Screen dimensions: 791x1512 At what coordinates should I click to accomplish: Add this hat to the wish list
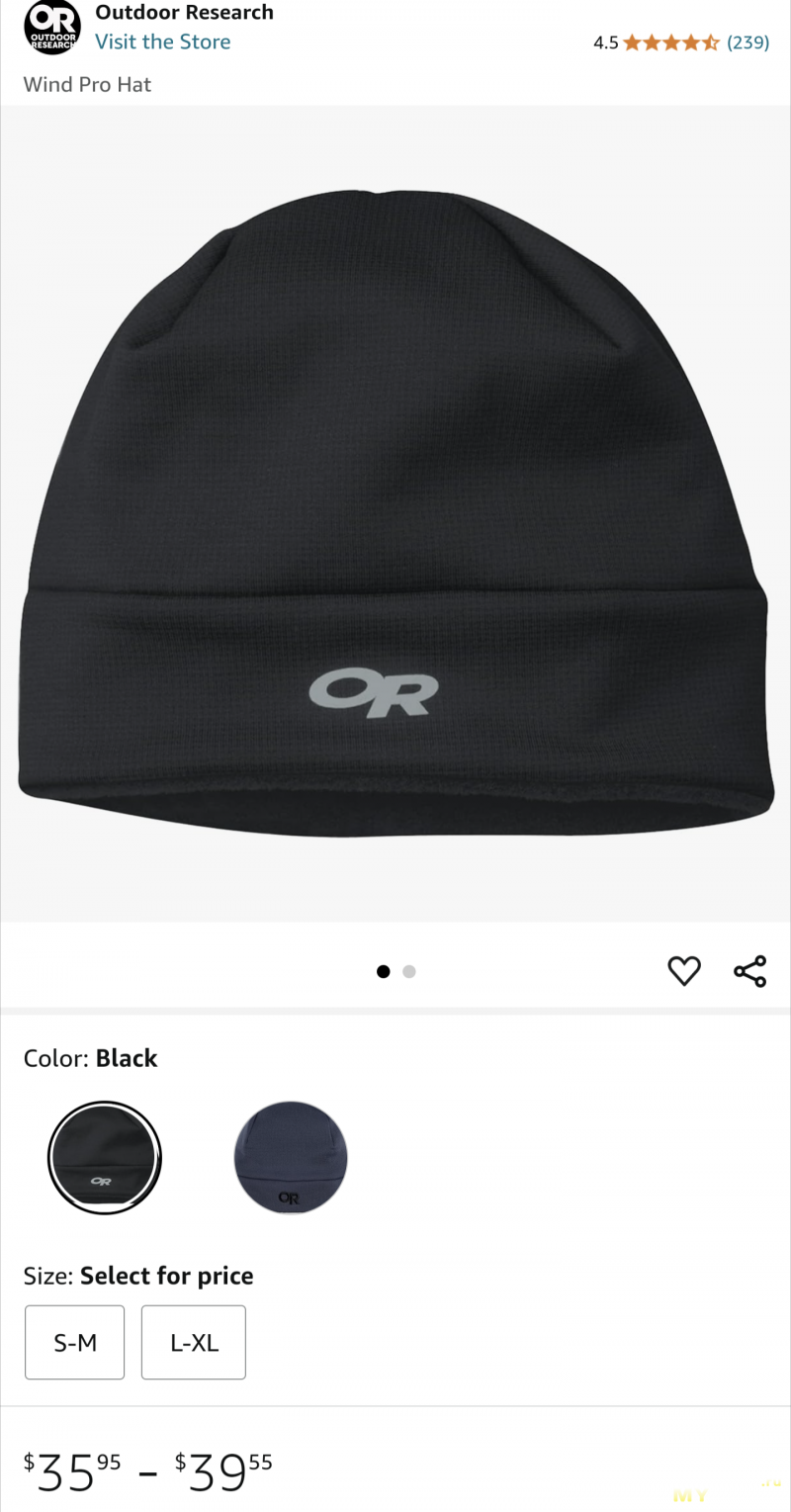pyautogui.click(x=684, y=971)
